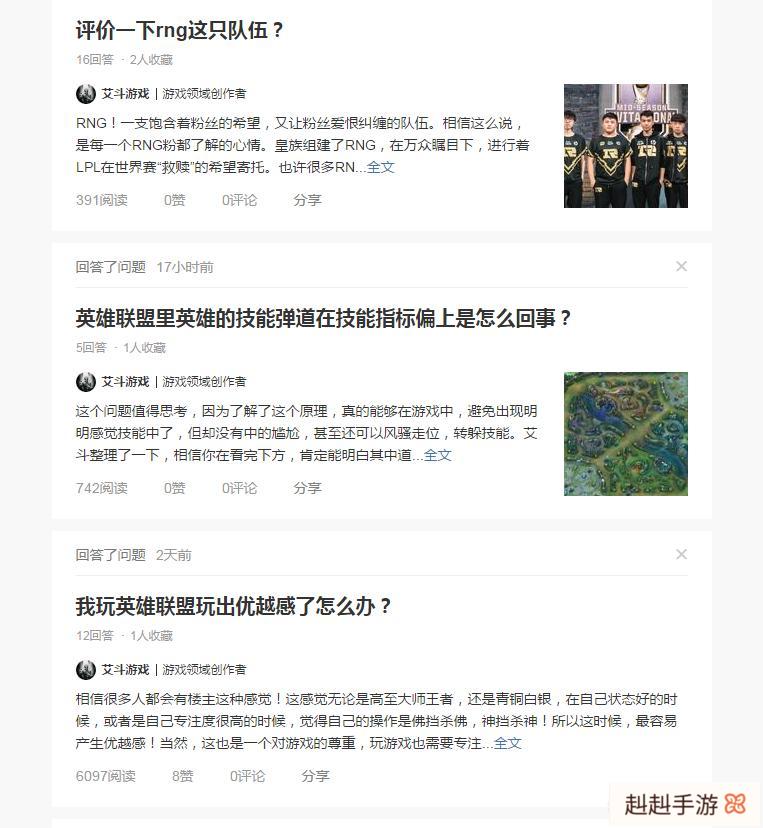The image size is (763, 828).
Task: Share the 技能弹道 answer
Action: coord(307,488)
